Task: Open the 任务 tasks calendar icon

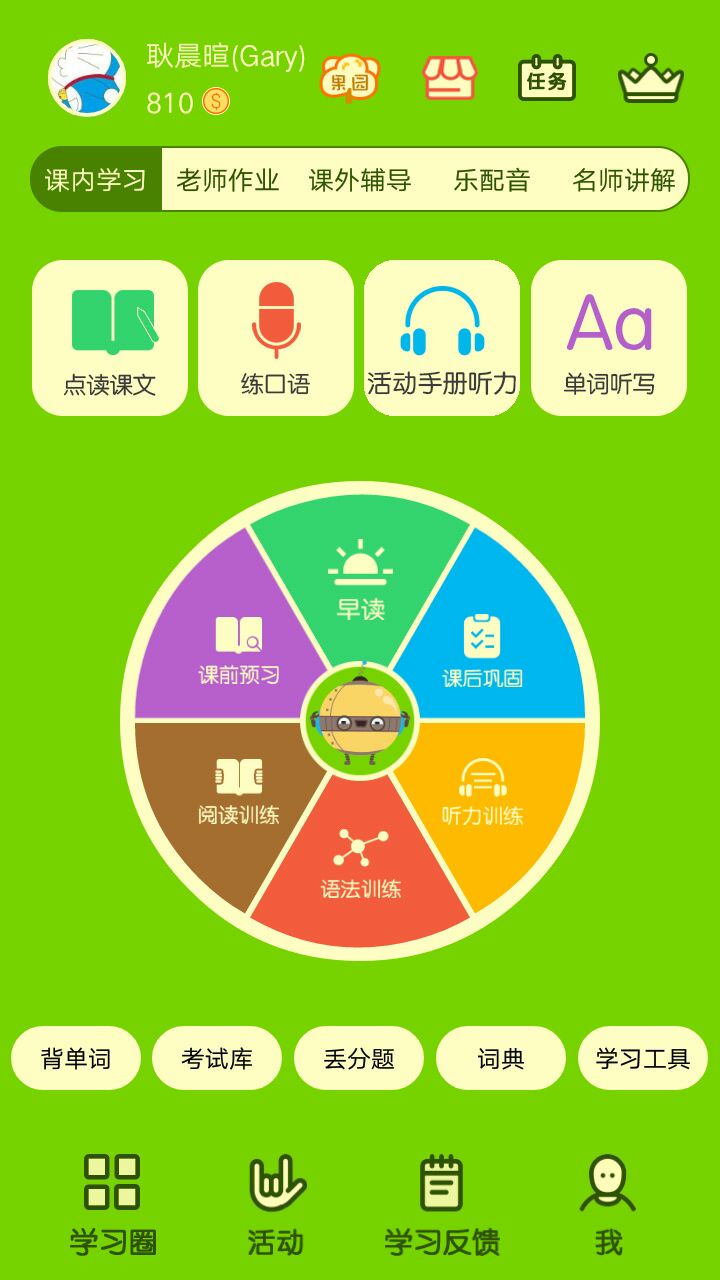Action: click(x=547, y=79)
